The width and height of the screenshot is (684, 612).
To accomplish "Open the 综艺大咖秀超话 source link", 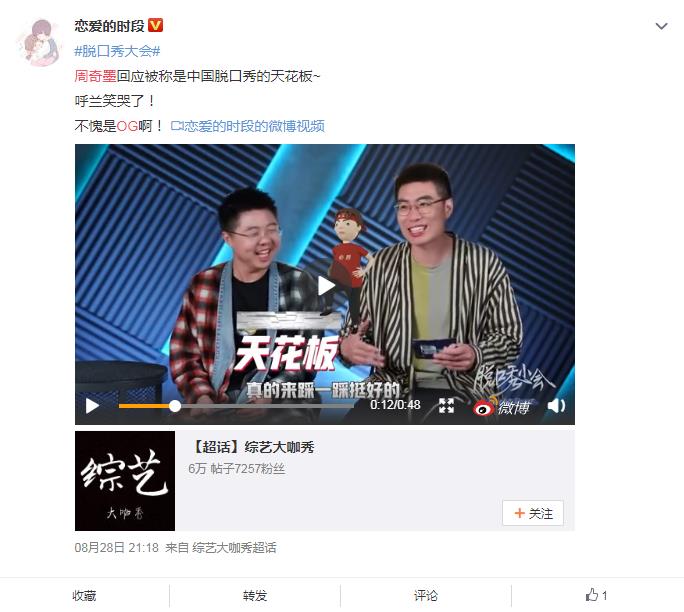I will [x=234, y=548].
